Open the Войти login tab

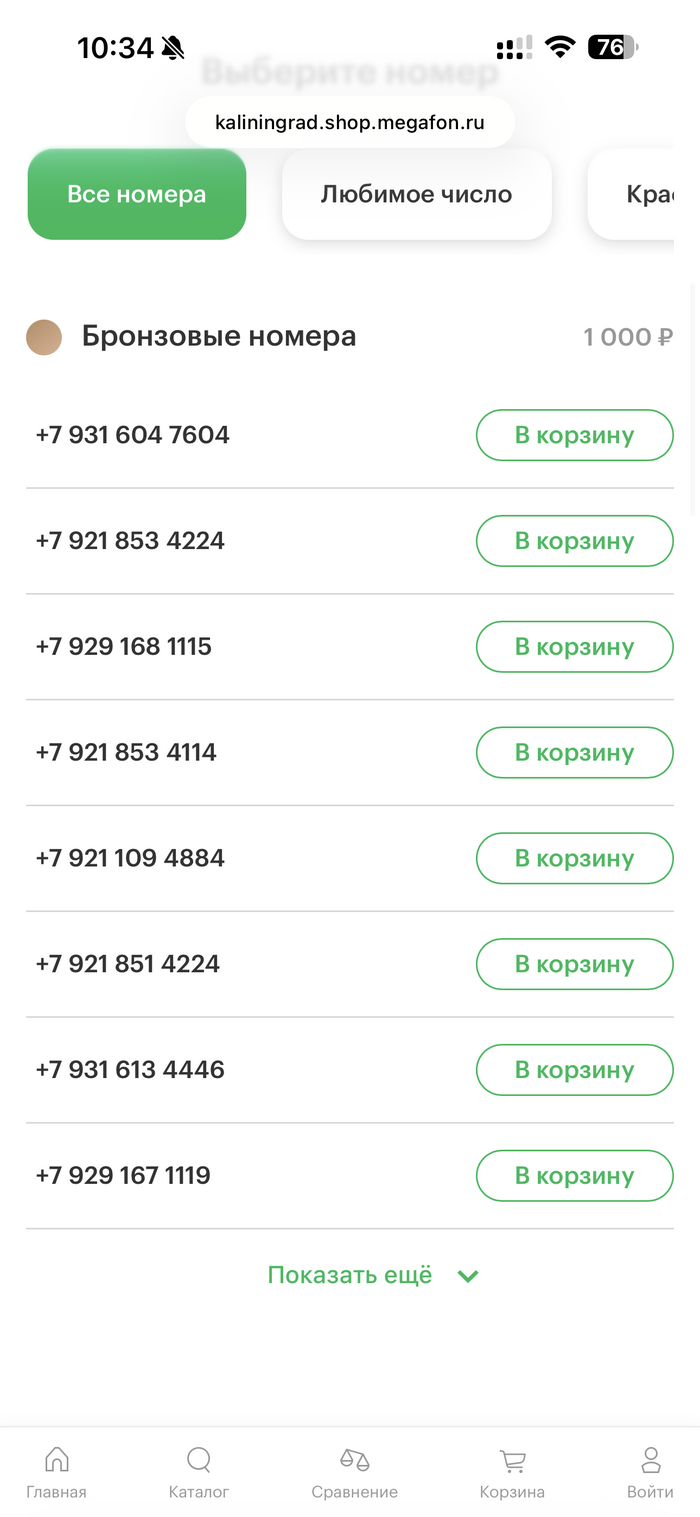tap(650, 1472)
